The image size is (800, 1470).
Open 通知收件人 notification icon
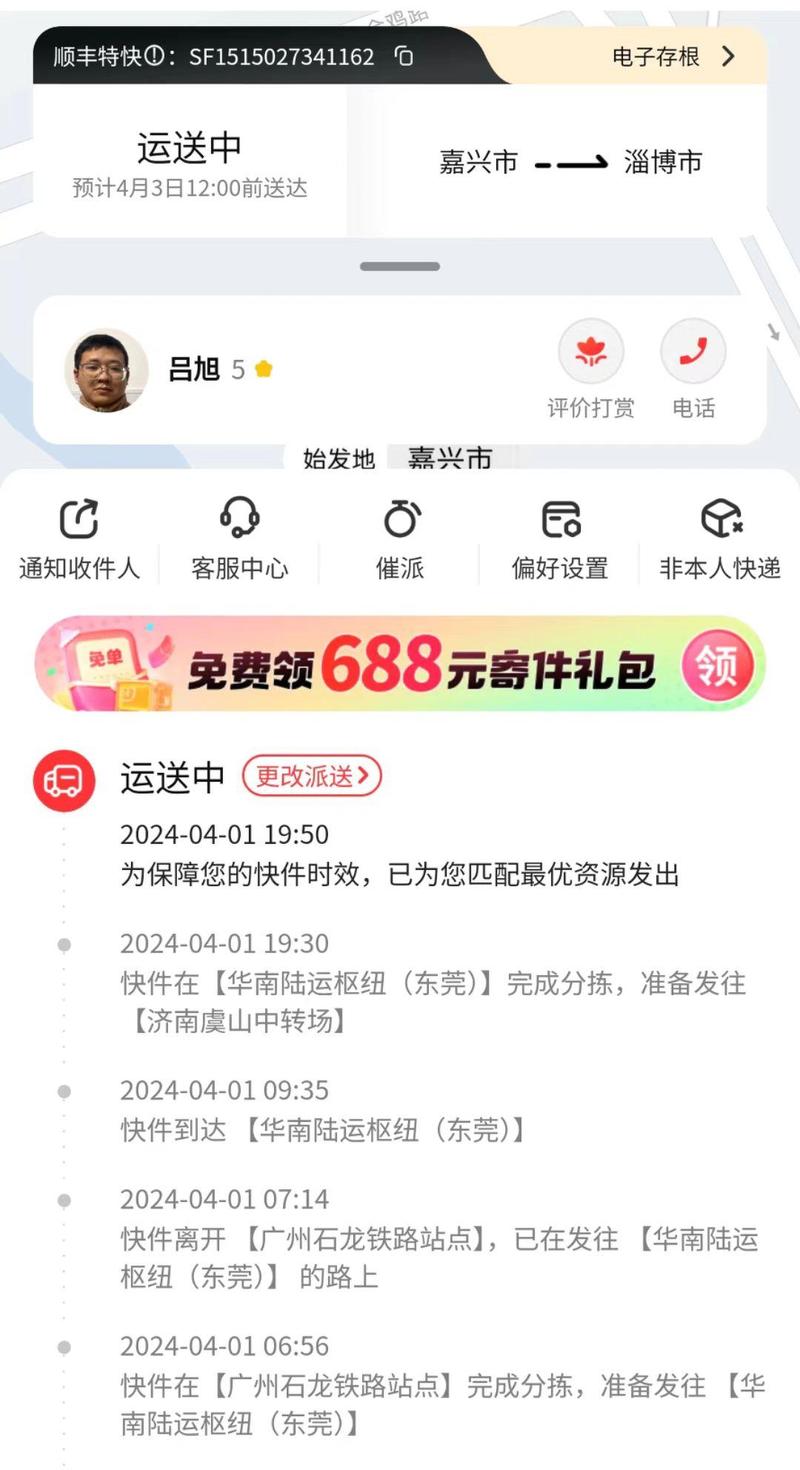pos(78,519)
